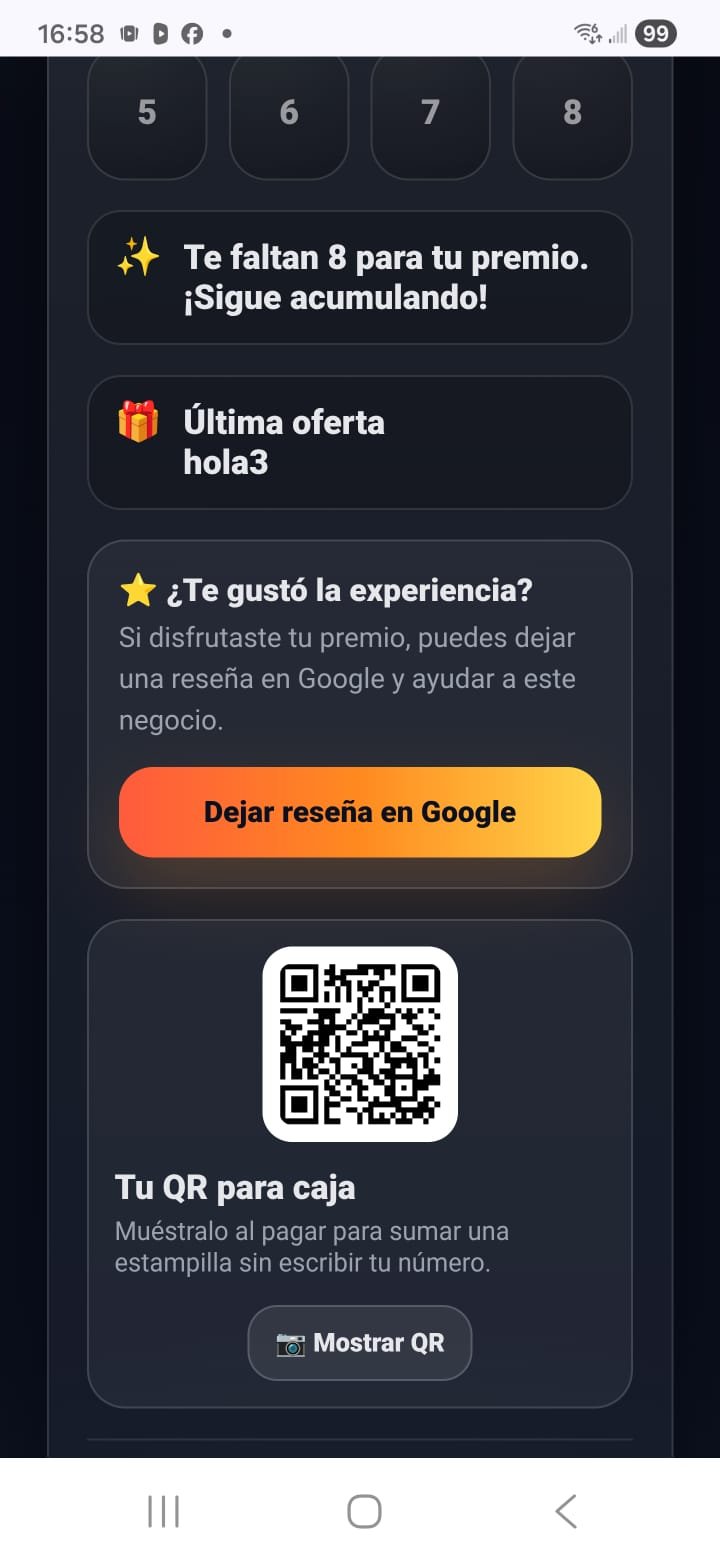The width and height of the screenshot is (720, 1560).
Task: Tap the star icon of the experience card
Action: [x=136, y=589]
